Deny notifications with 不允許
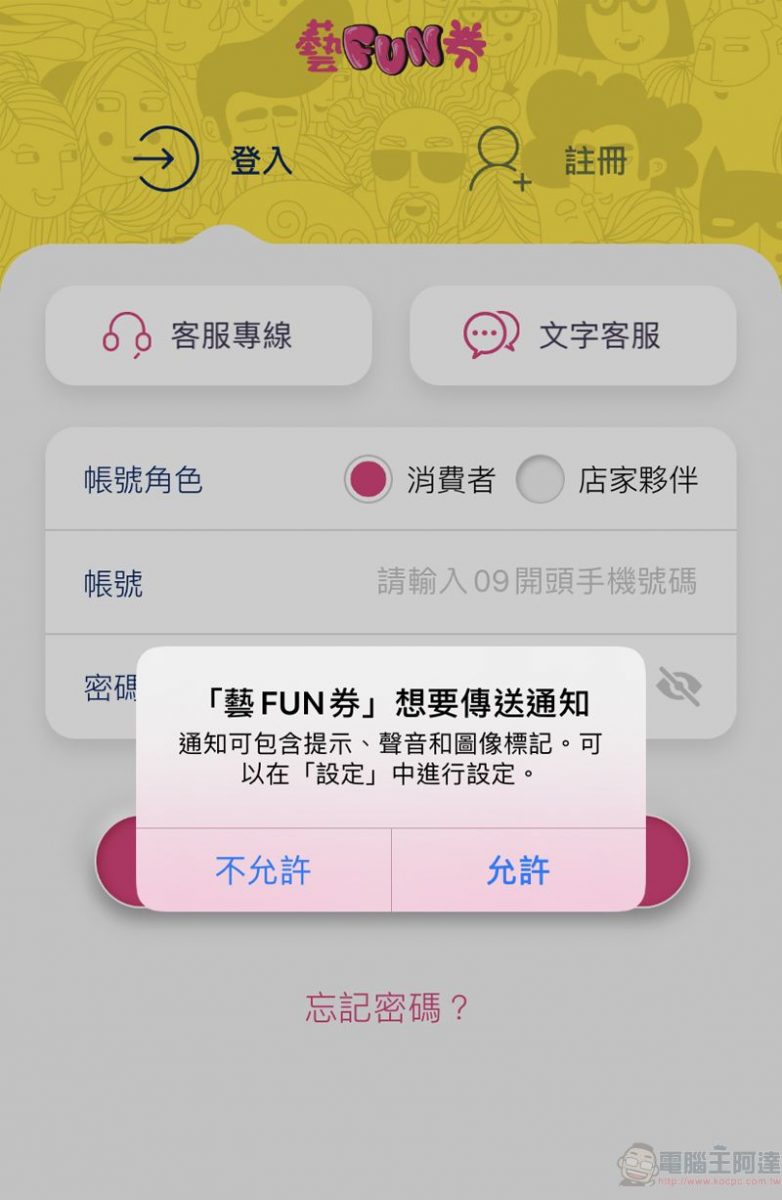The image size is (782, 1200). 263,870
